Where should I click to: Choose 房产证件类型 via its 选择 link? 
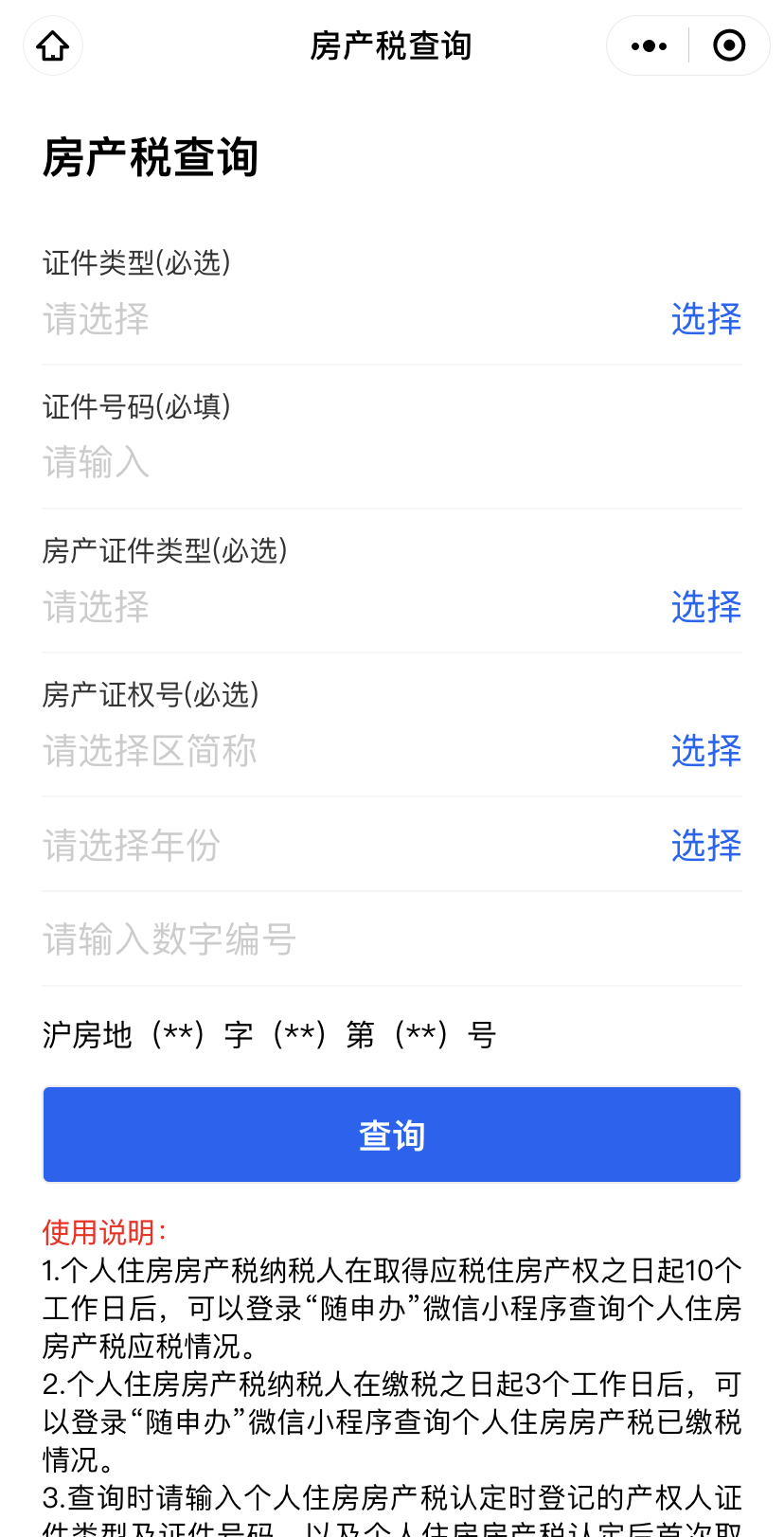pos(706,607)
